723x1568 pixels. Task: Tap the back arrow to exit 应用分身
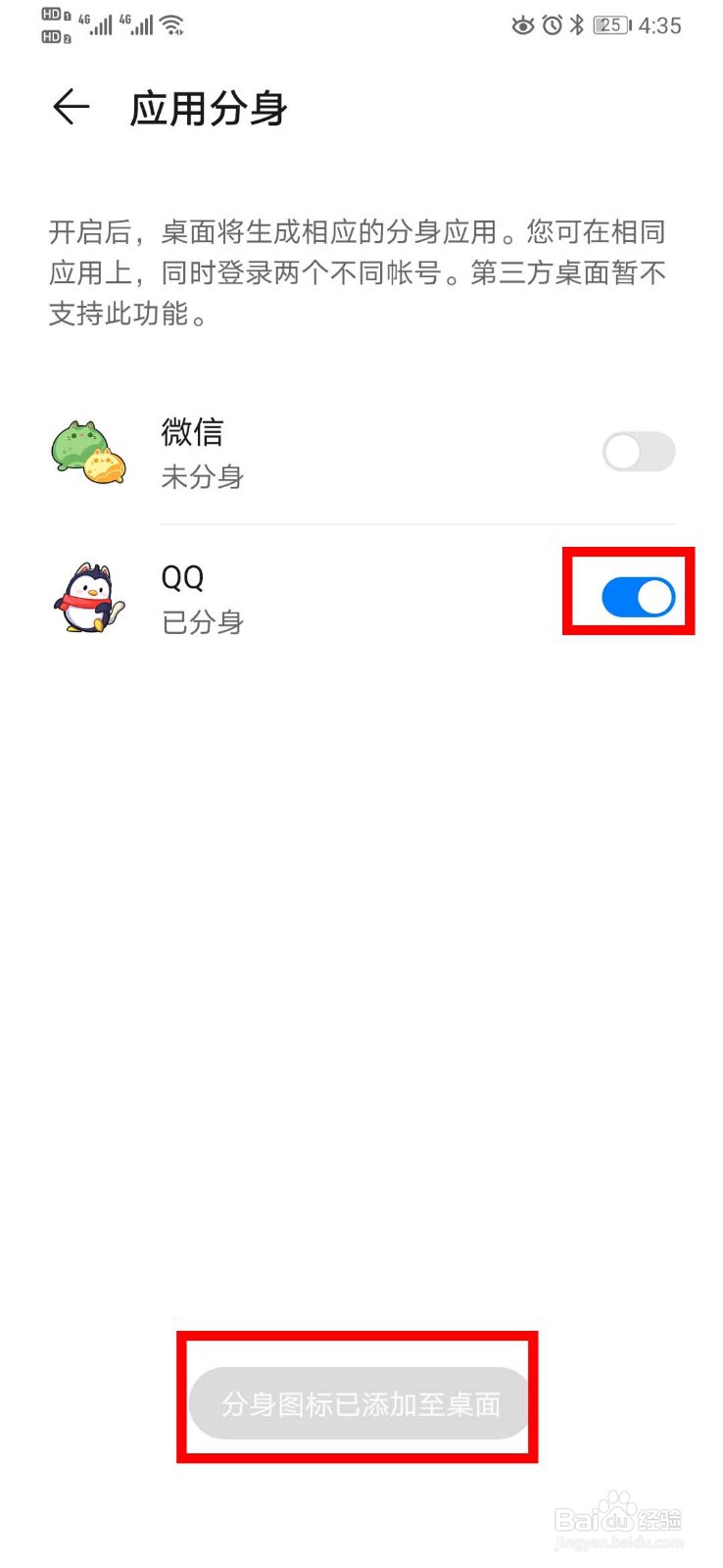click(x=69, y=108)
